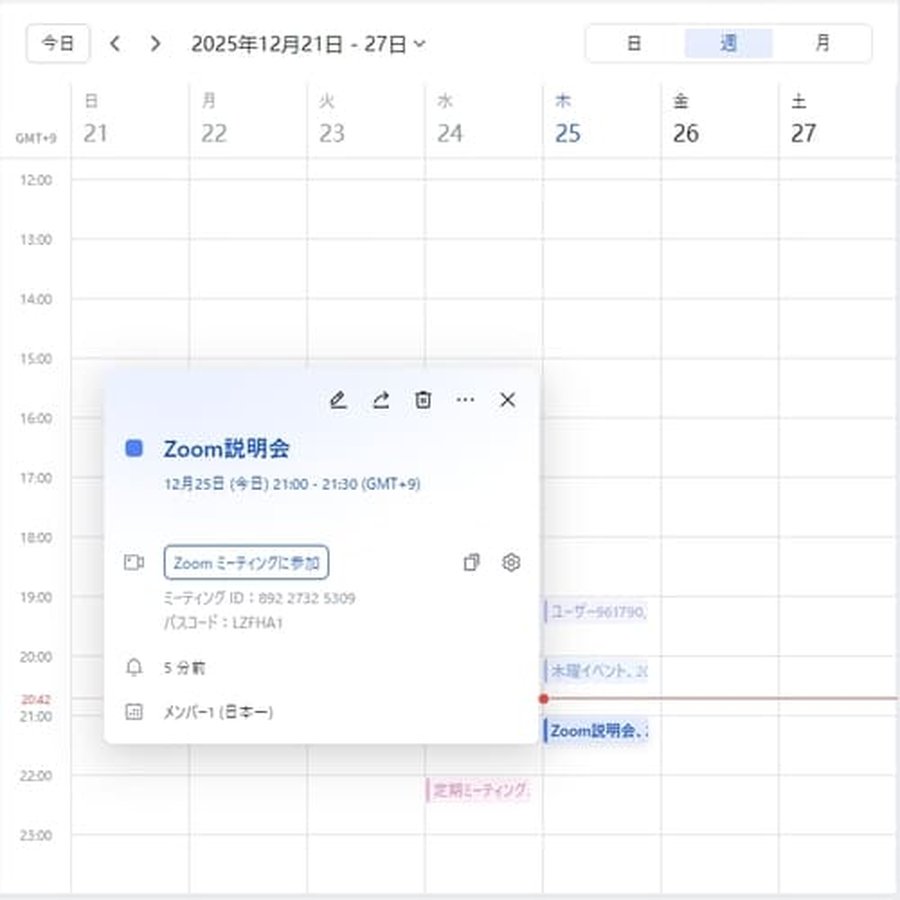
Task: Open the 定期ミーティング event on Wednesday
Action: pos(479,790)
